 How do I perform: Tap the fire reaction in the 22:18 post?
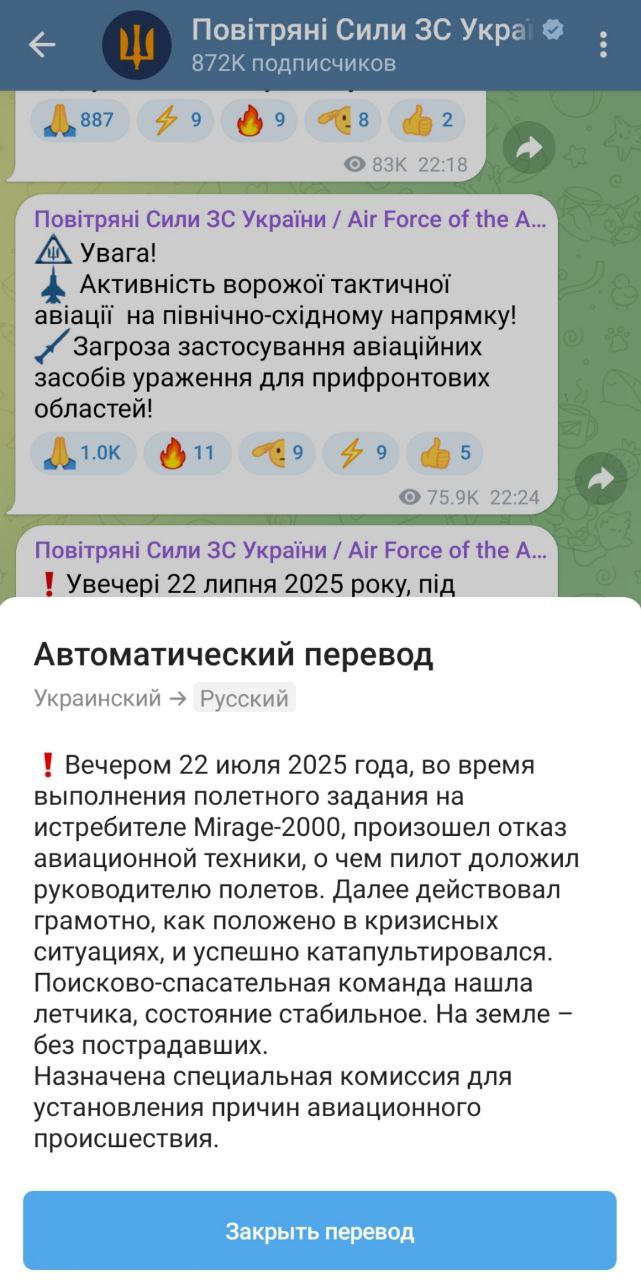(258, 121)
